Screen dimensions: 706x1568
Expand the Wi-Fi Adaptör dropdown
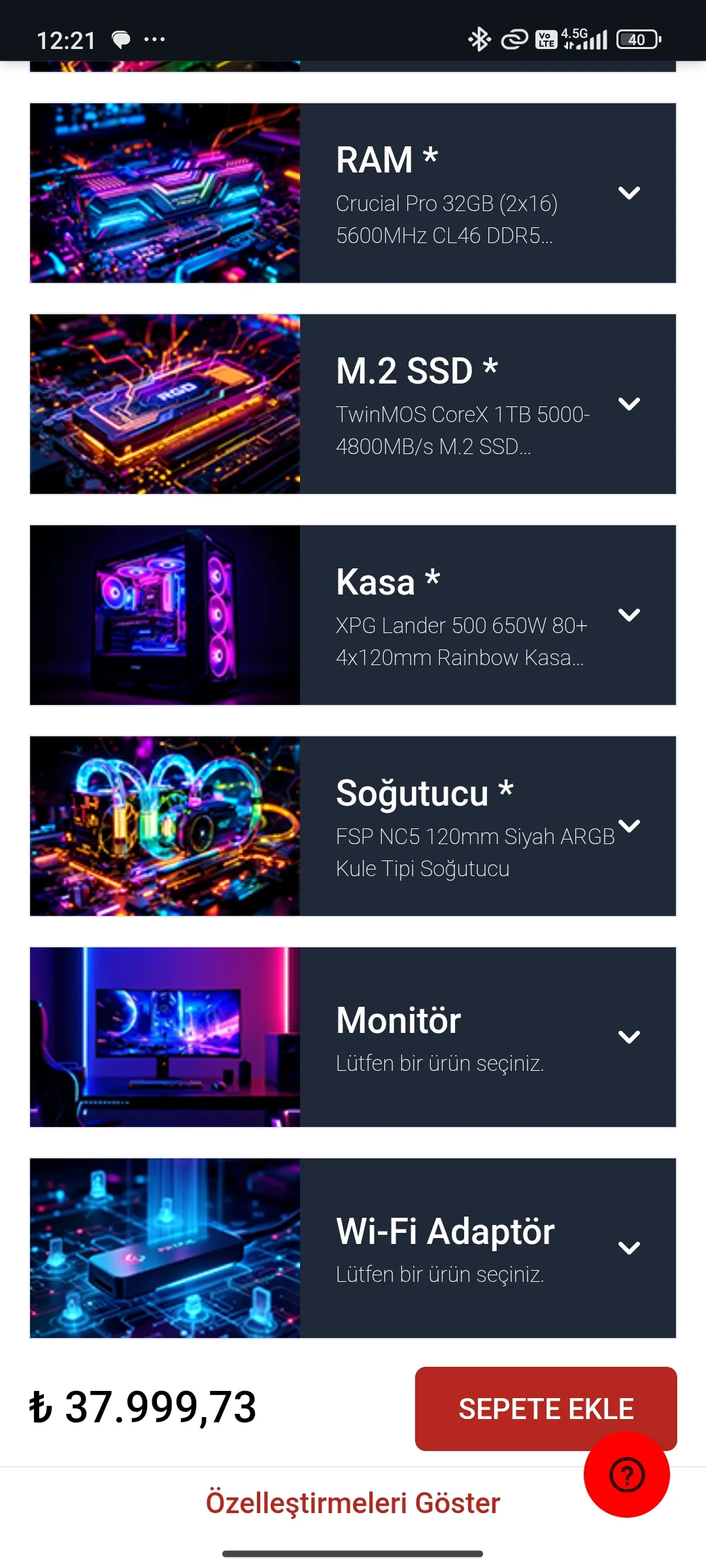click(x=628, y=1249)
